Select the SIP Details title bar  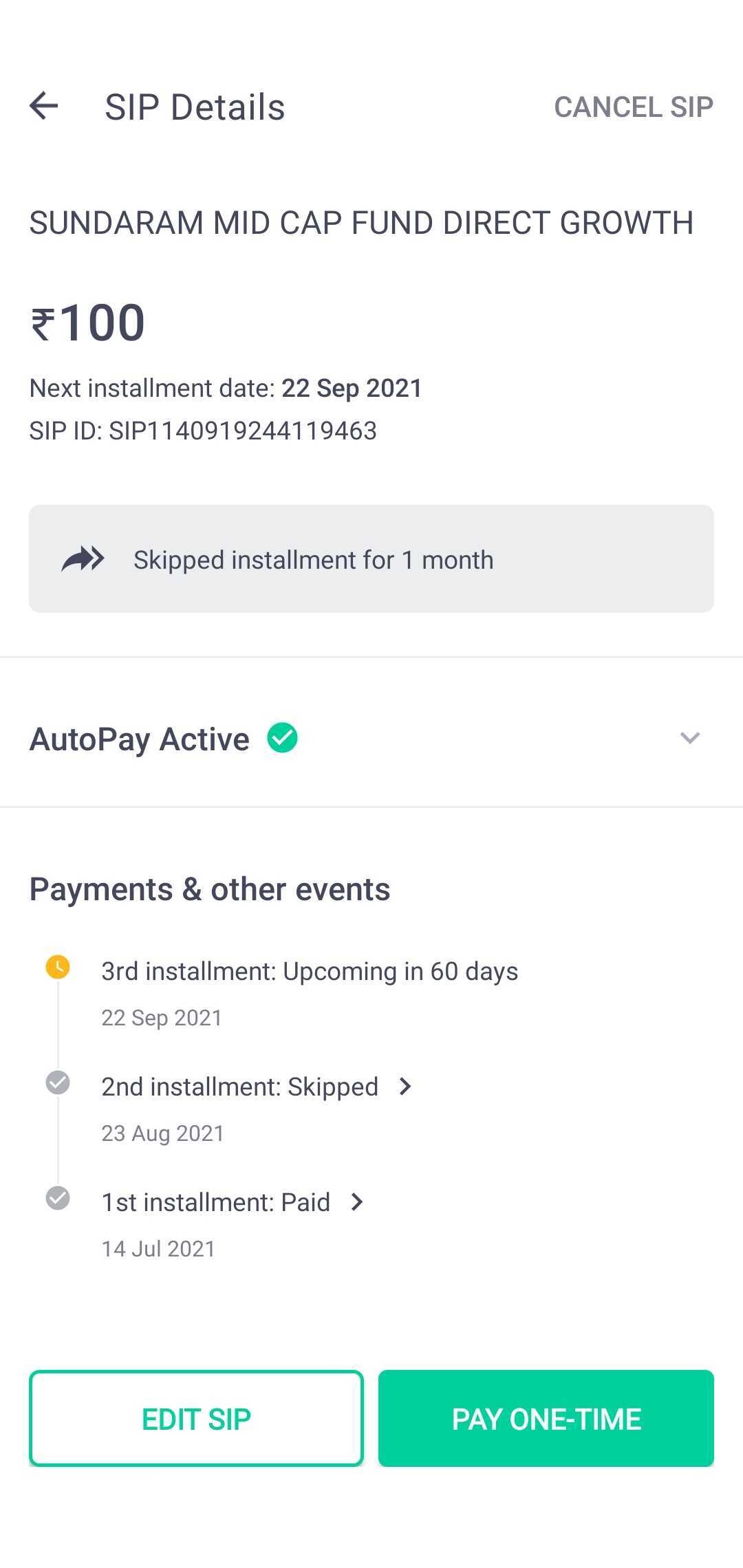(x=194, y=107)
